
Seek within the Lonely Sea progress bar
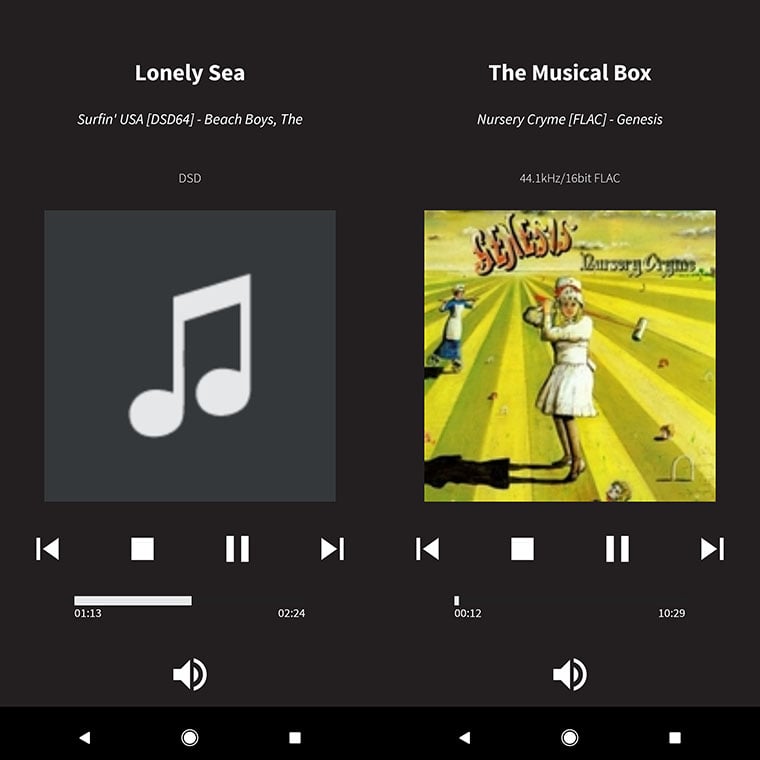(x=189, y=601)
